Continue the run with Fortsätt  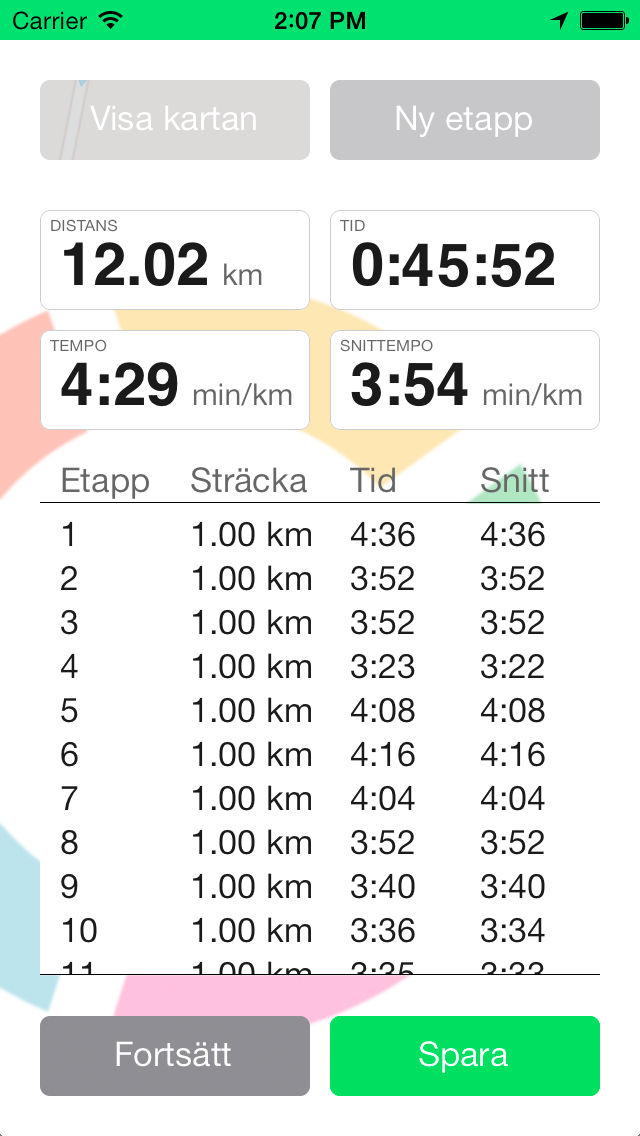[x=175, y=1056]
